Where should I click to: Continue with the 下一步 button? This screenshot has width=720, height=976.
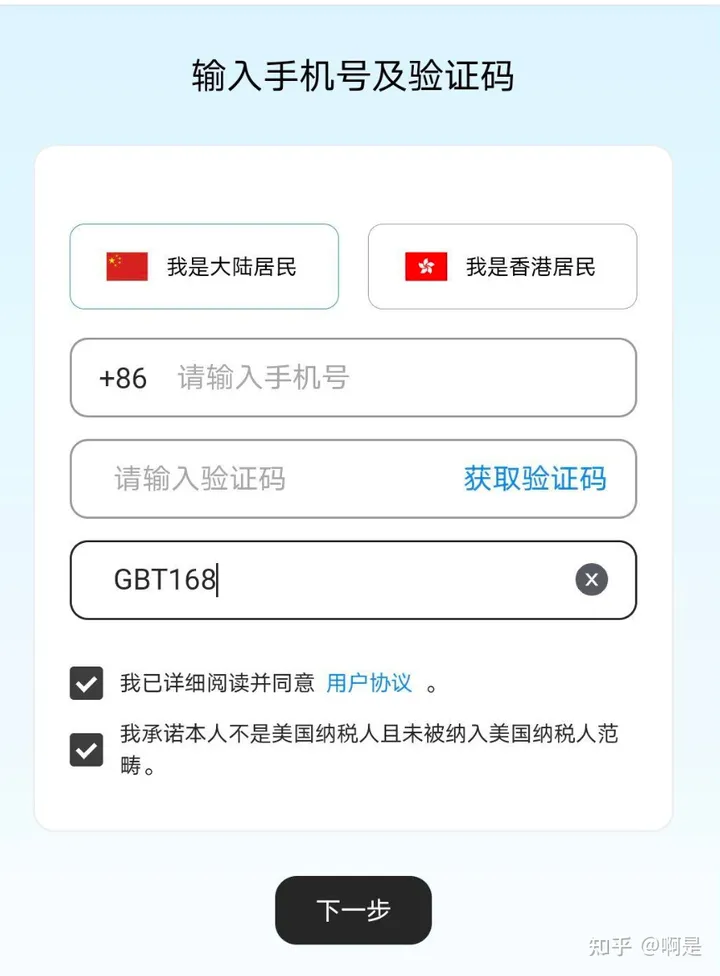[353, 910]
